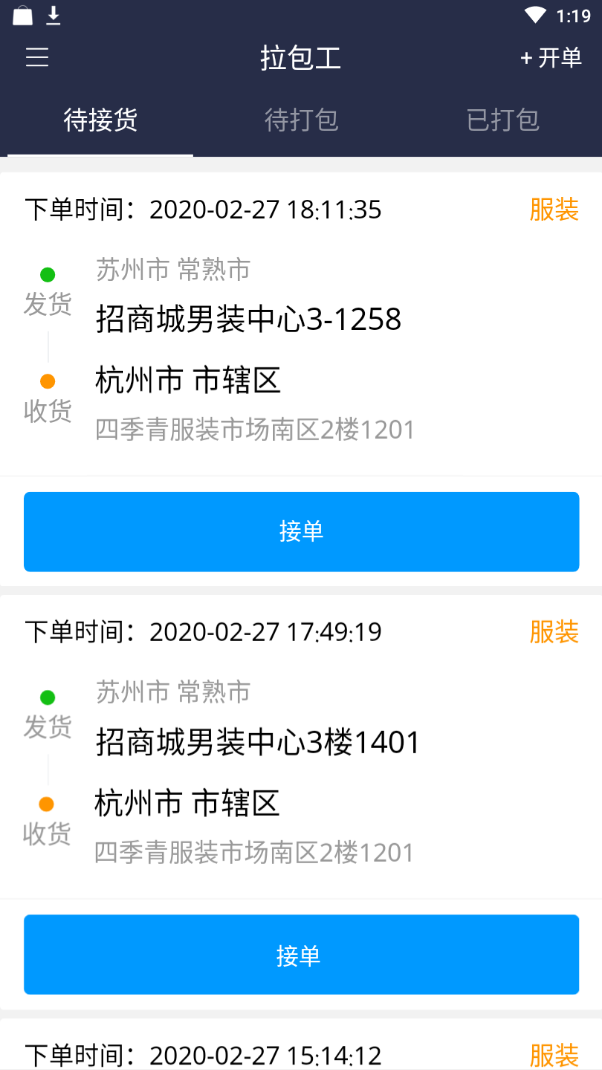Select the 待接货 tab
This screenshot has width=602, height=1070.
pos(100,121)
